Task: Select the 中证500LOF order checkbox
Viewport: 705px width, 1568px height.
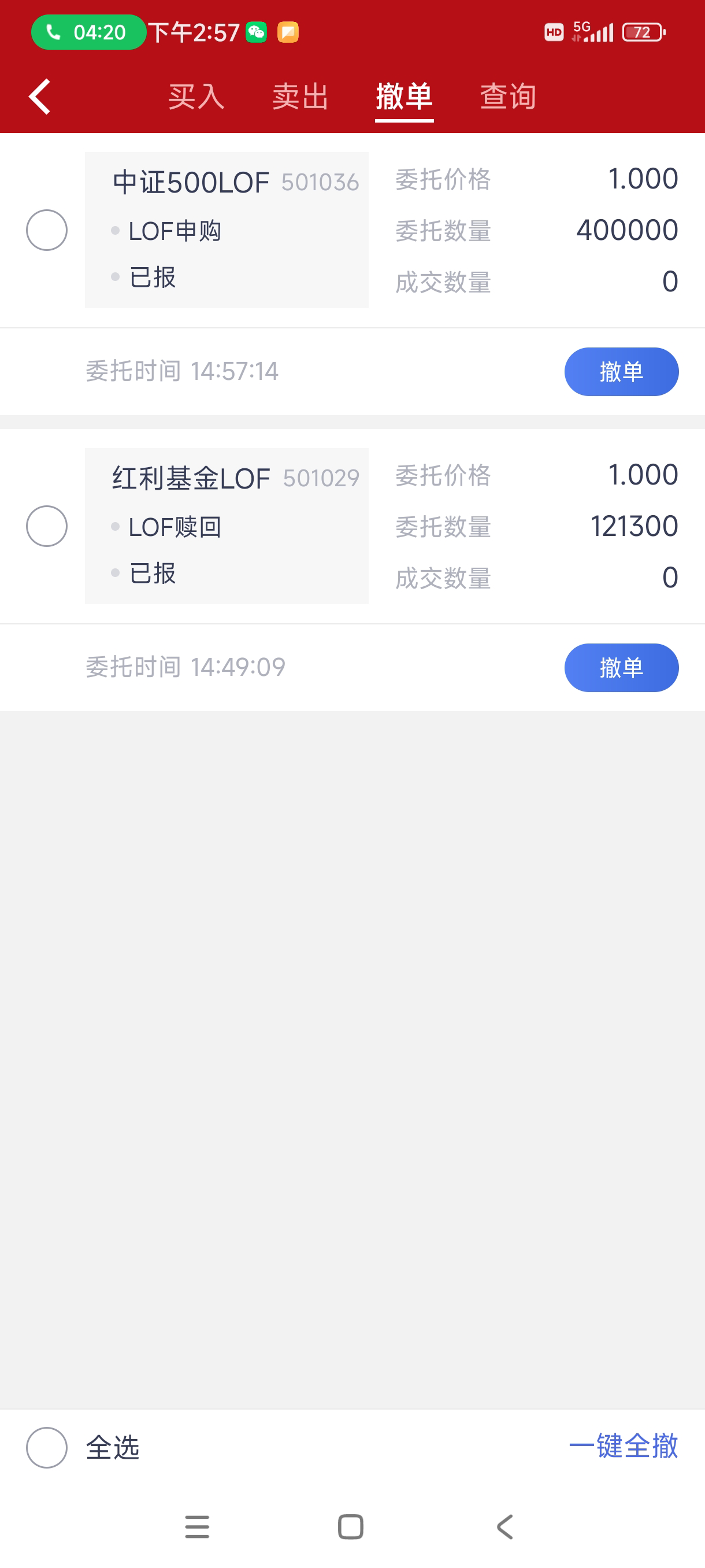Action: pos(47,230)
